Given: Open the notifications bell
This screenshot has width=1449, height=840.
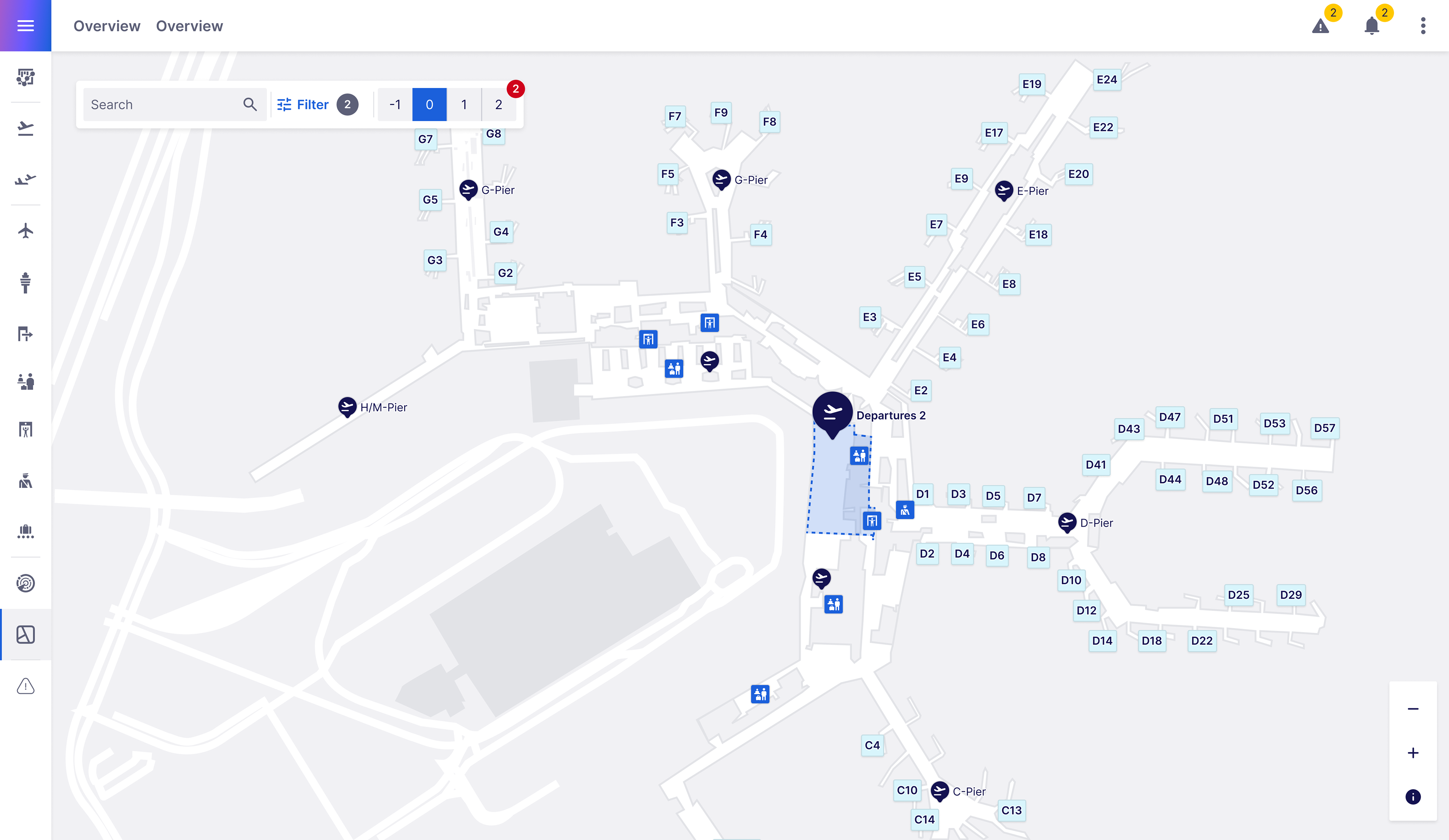Looking at the screenshot, I should [x=1372, y=26].
